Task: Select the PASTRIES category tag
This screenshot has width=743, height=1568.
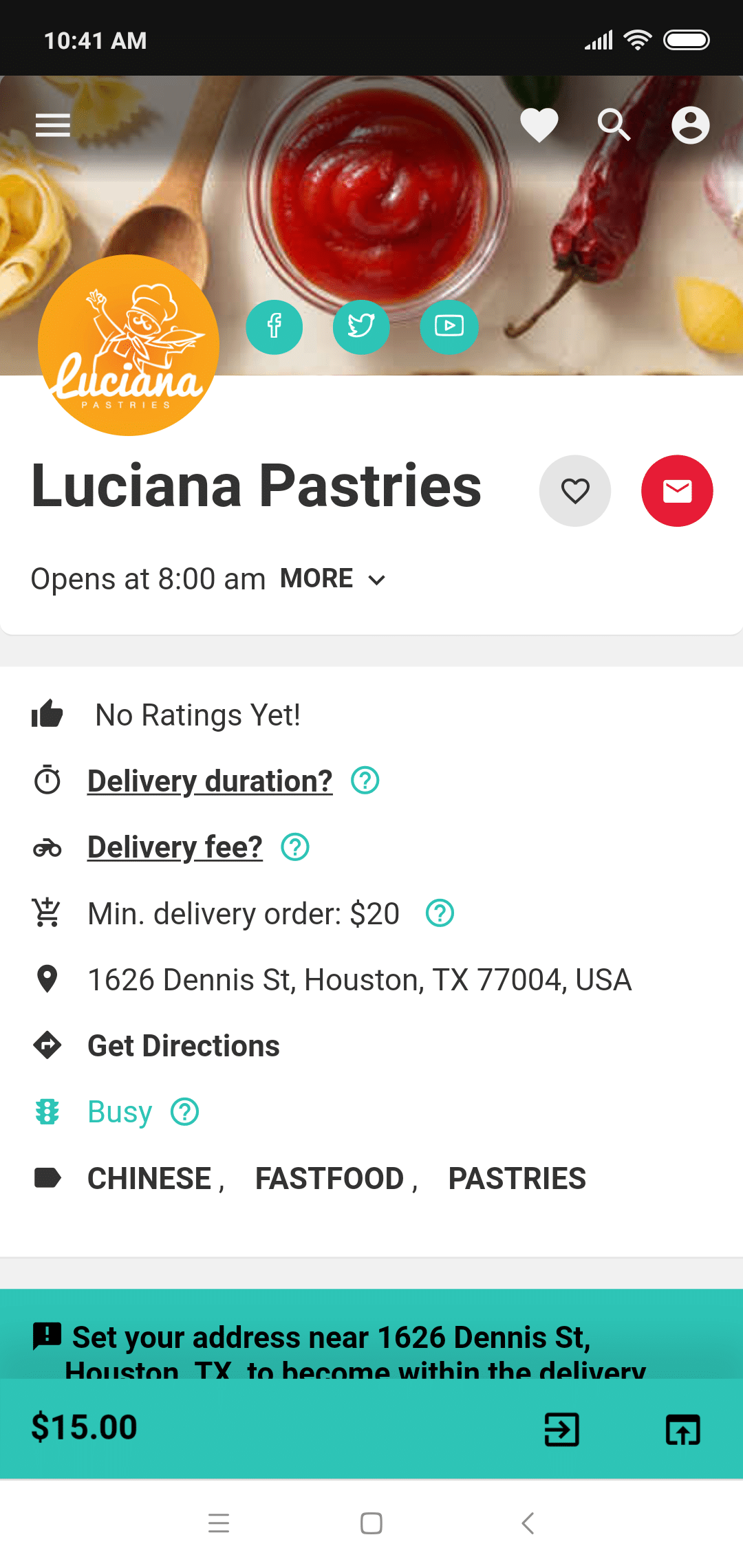Action: click(x=517, y=1179)
